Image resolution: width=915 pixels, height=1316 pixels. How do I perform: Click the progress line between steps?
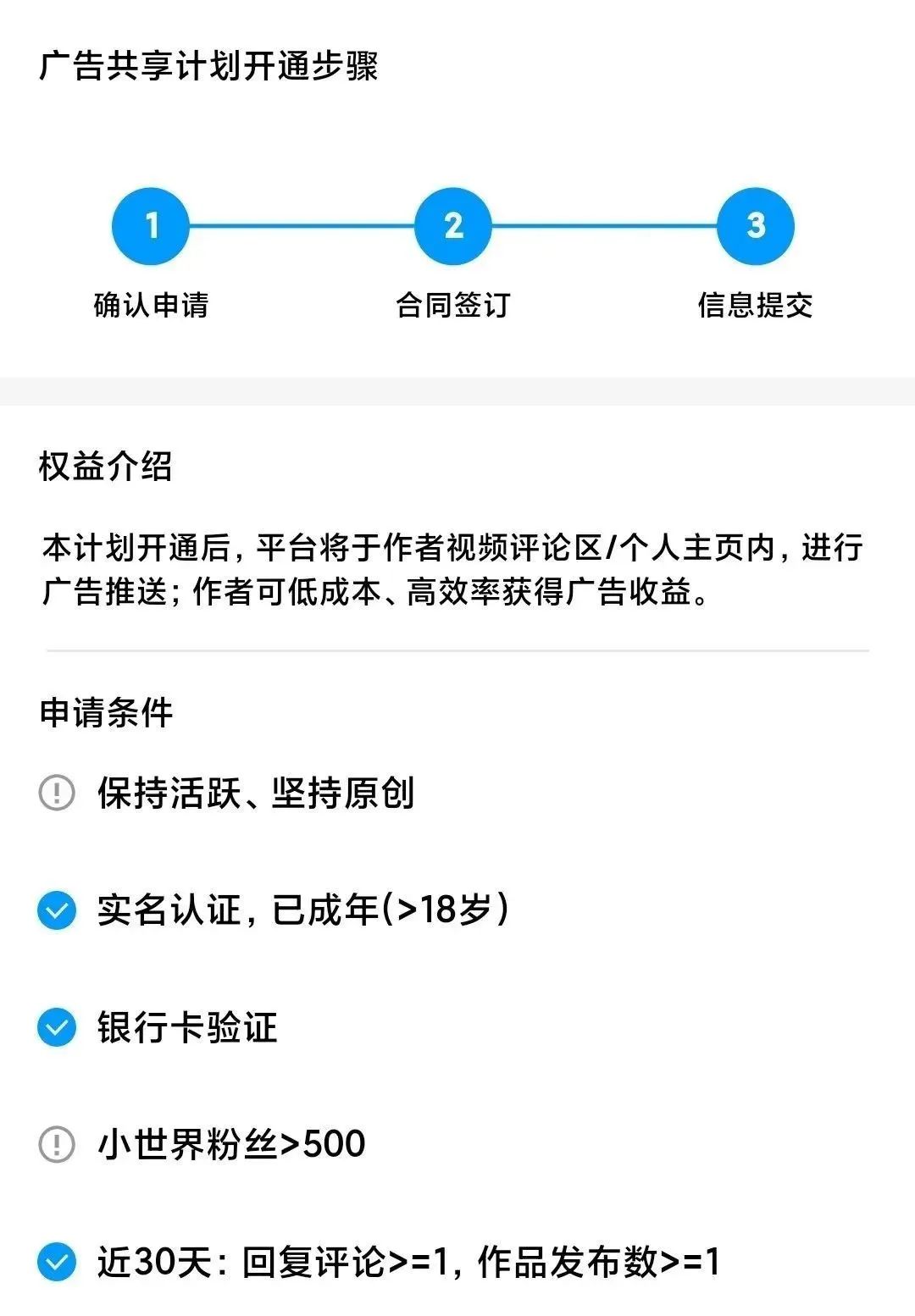click(302, 224)
